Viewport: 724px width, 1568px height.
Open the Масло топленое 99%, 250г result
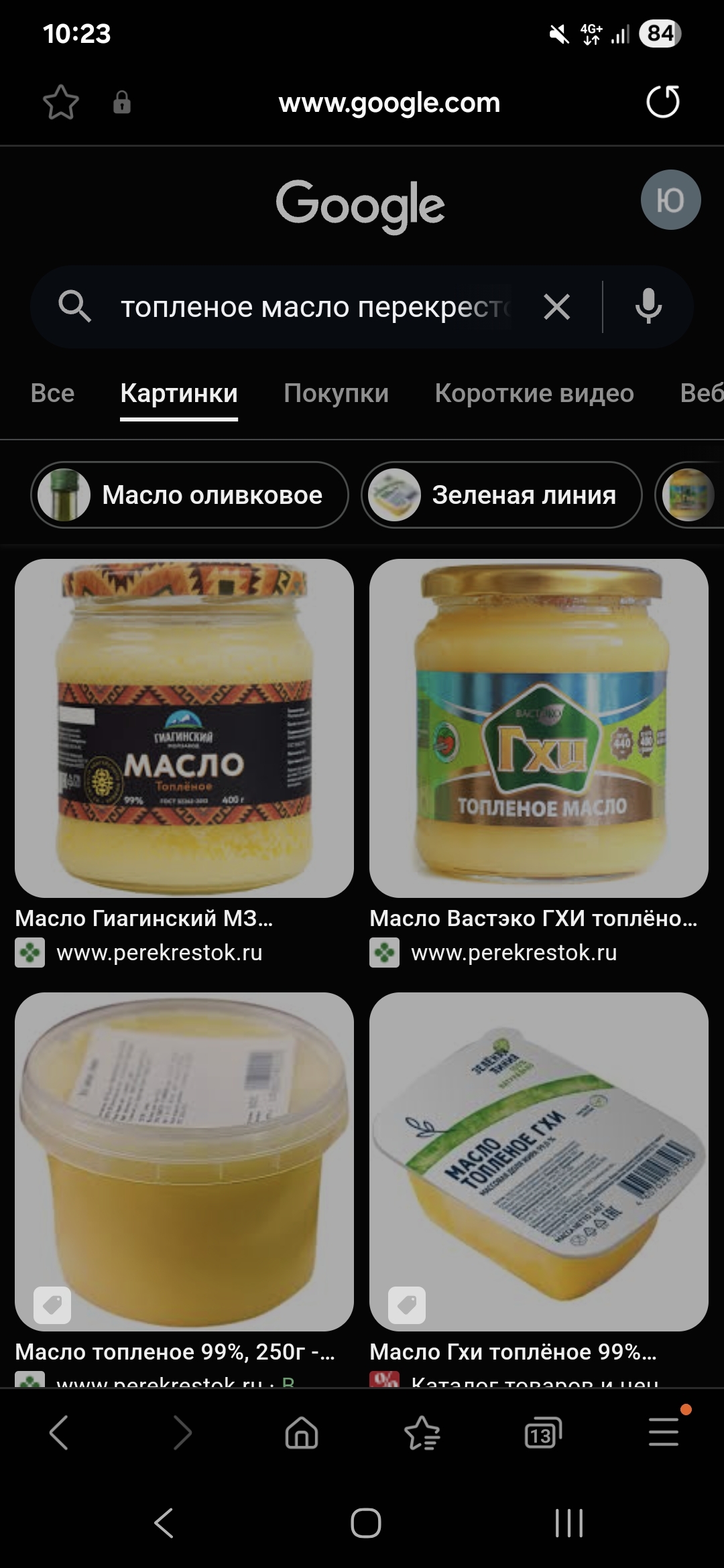(x=184, y=1161)
